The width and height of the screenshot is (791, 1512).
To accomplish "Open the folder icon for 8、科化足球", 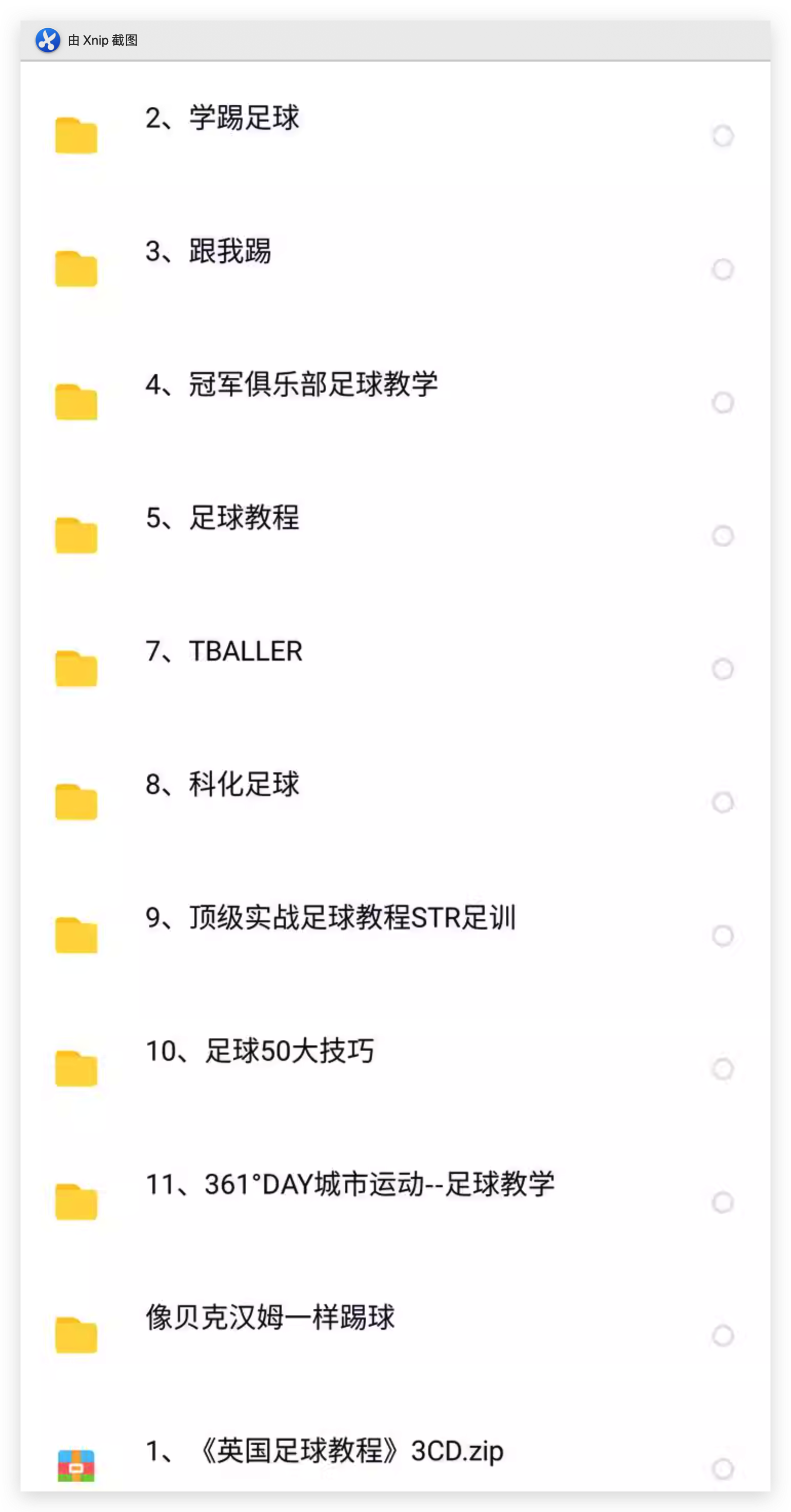I will coord(76,802).
